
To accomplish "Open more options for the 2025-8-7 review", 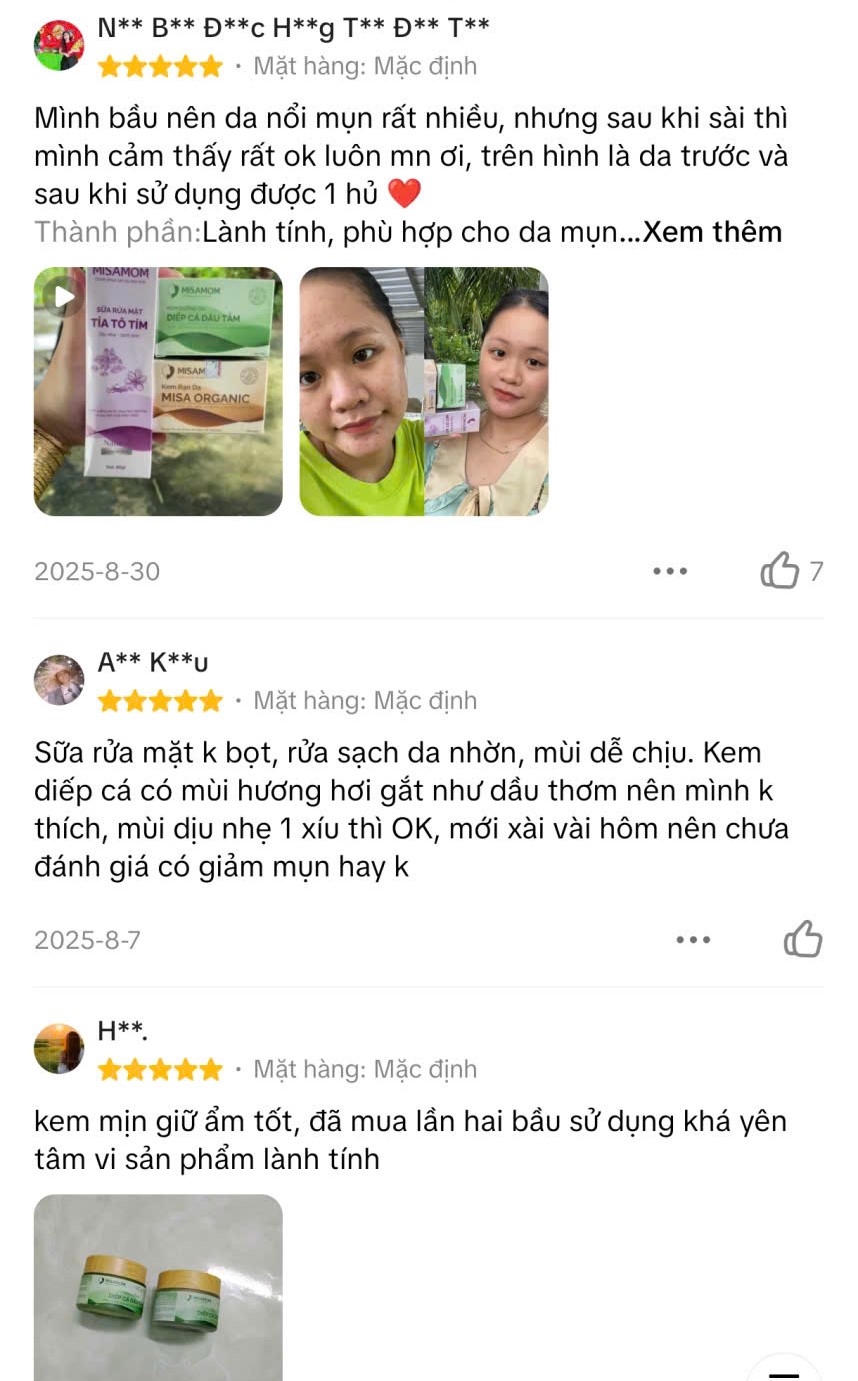I will point(693,940).
